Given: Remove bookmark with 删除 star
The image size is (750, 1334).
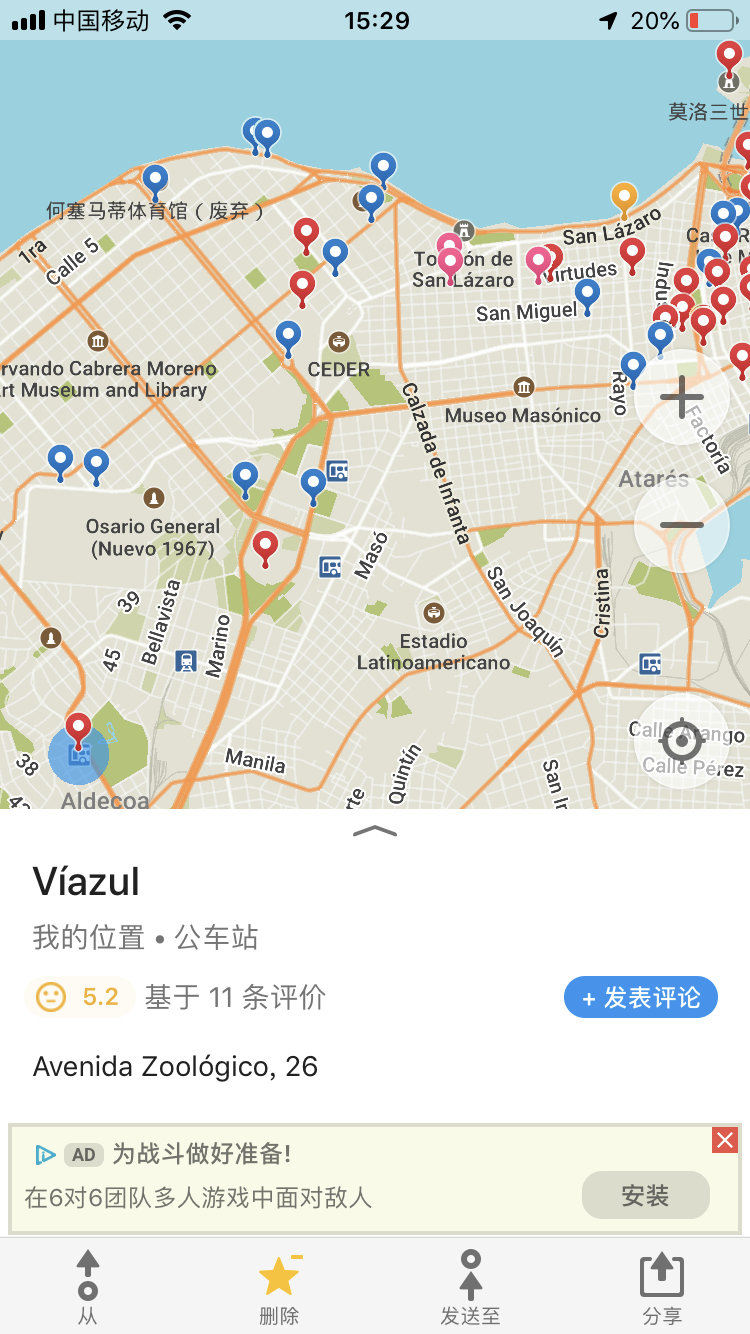Looking at the screenshot, I should pyautogui.click(x=279, y=1287).
